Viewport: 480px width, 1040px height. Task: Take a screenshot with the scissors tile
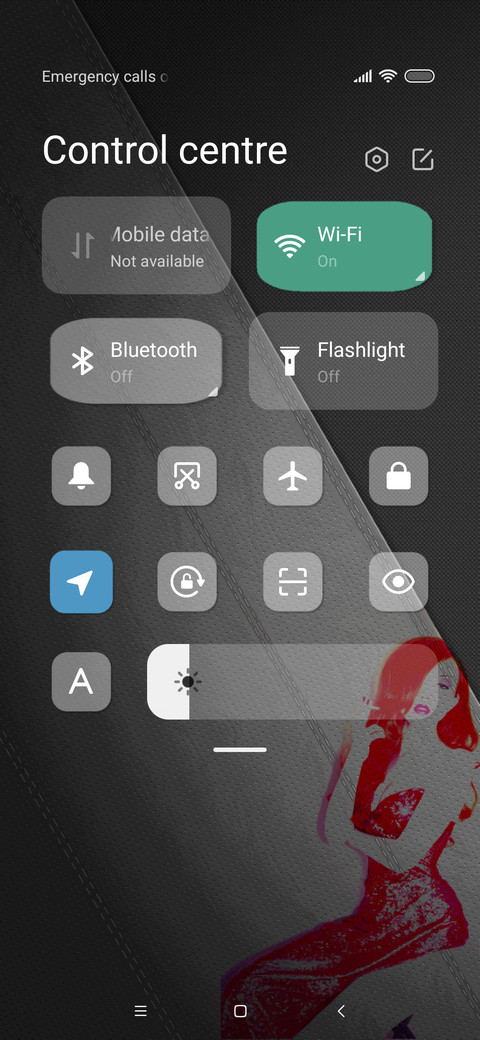click(x=187, y=476)
